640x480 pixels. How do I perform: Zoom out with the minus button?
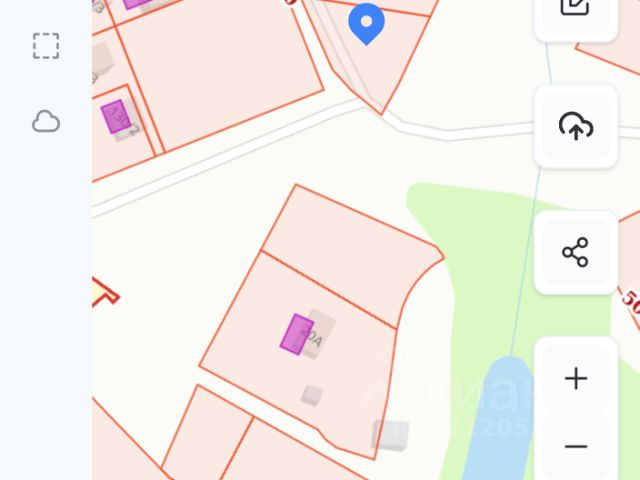point(575,446)
